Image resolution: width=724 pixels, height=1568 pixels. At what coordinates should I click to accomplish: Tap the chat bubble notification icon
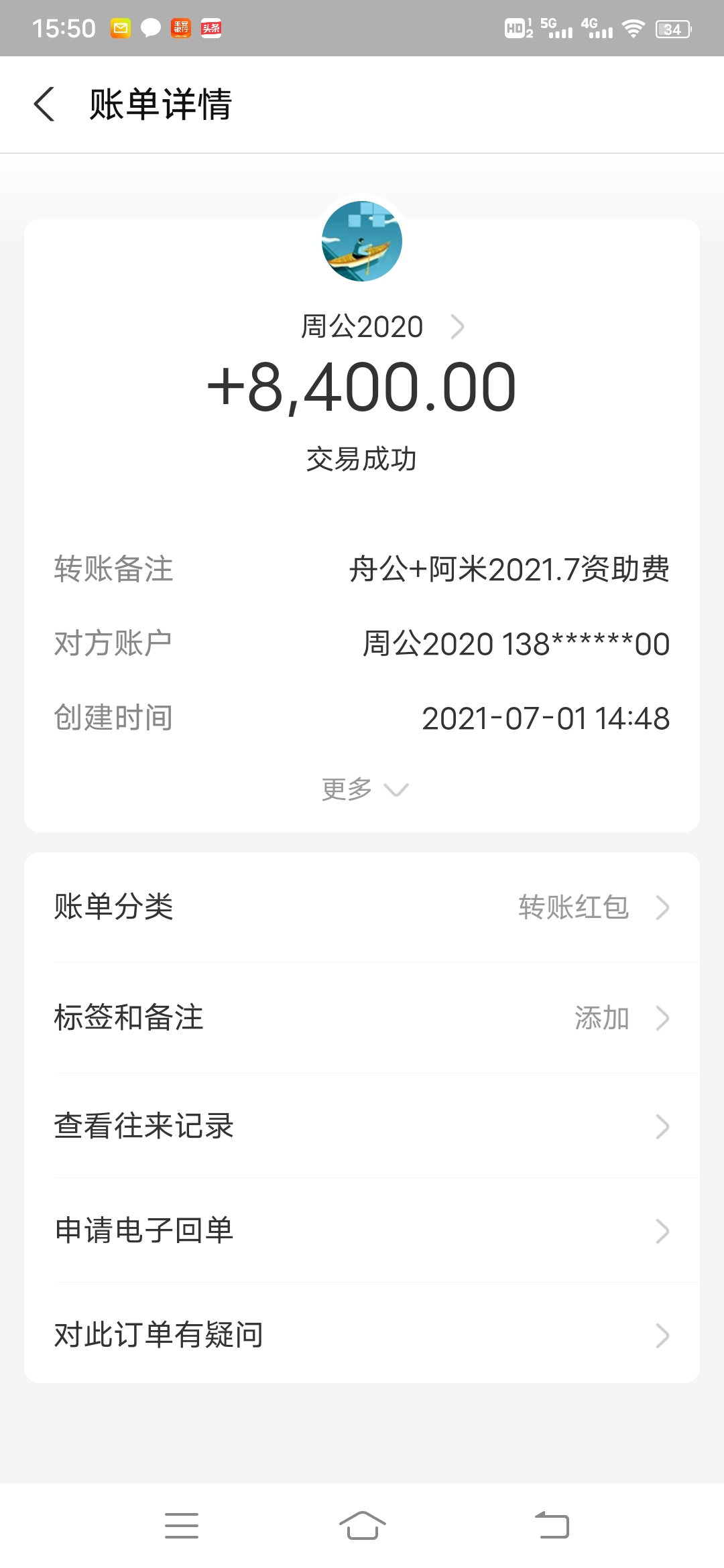click(x=149, y=27)
